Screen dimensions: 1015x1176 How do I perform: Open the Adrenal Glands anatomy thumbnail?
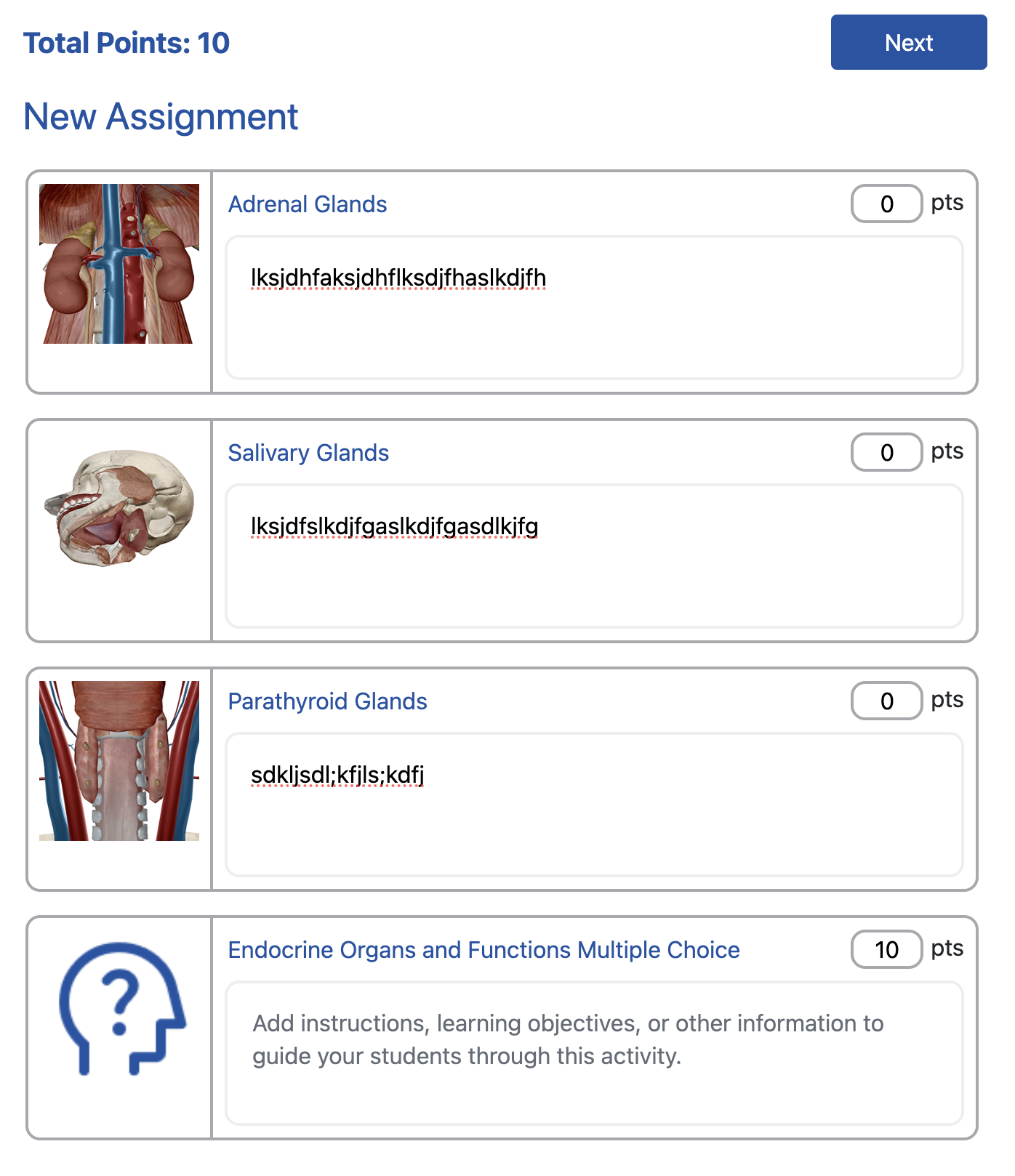click(119, 264)
